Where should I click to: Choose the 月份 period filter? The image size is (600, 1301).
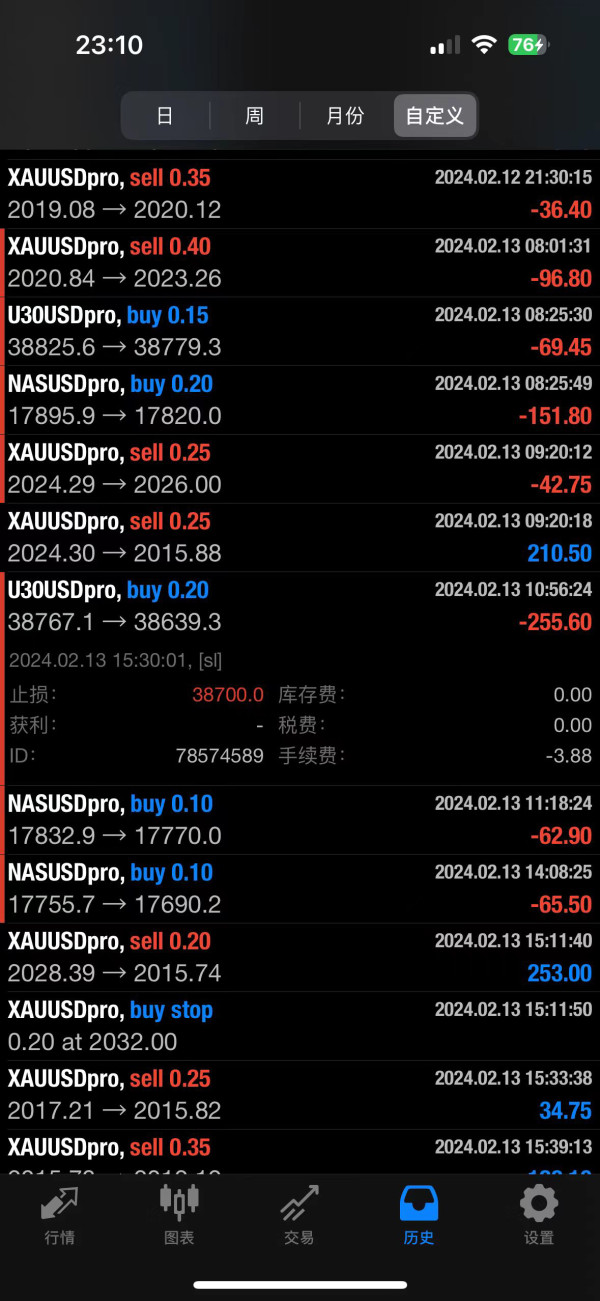(344, 116)
